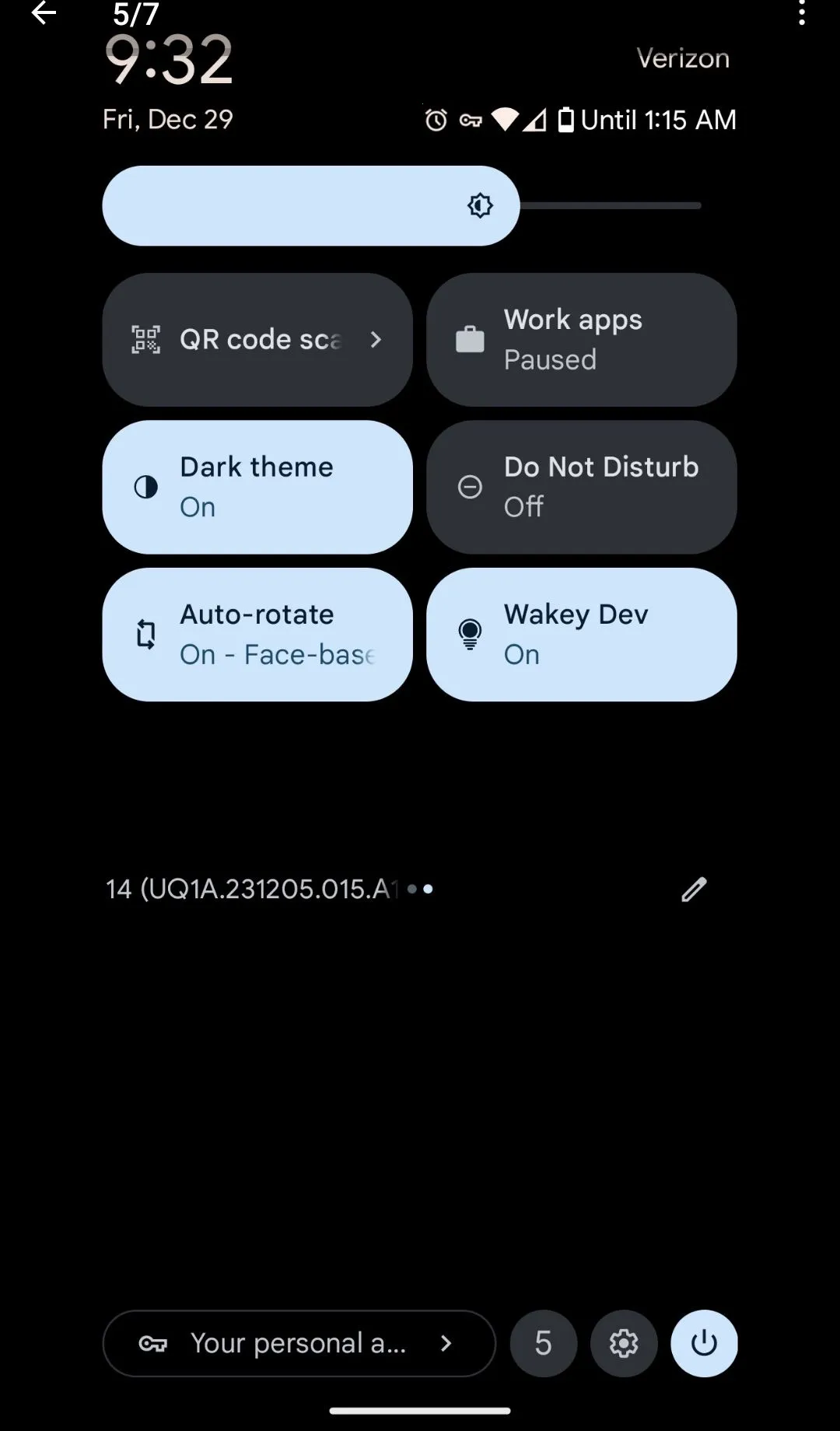Turn off Dark theme

(257, 488)
